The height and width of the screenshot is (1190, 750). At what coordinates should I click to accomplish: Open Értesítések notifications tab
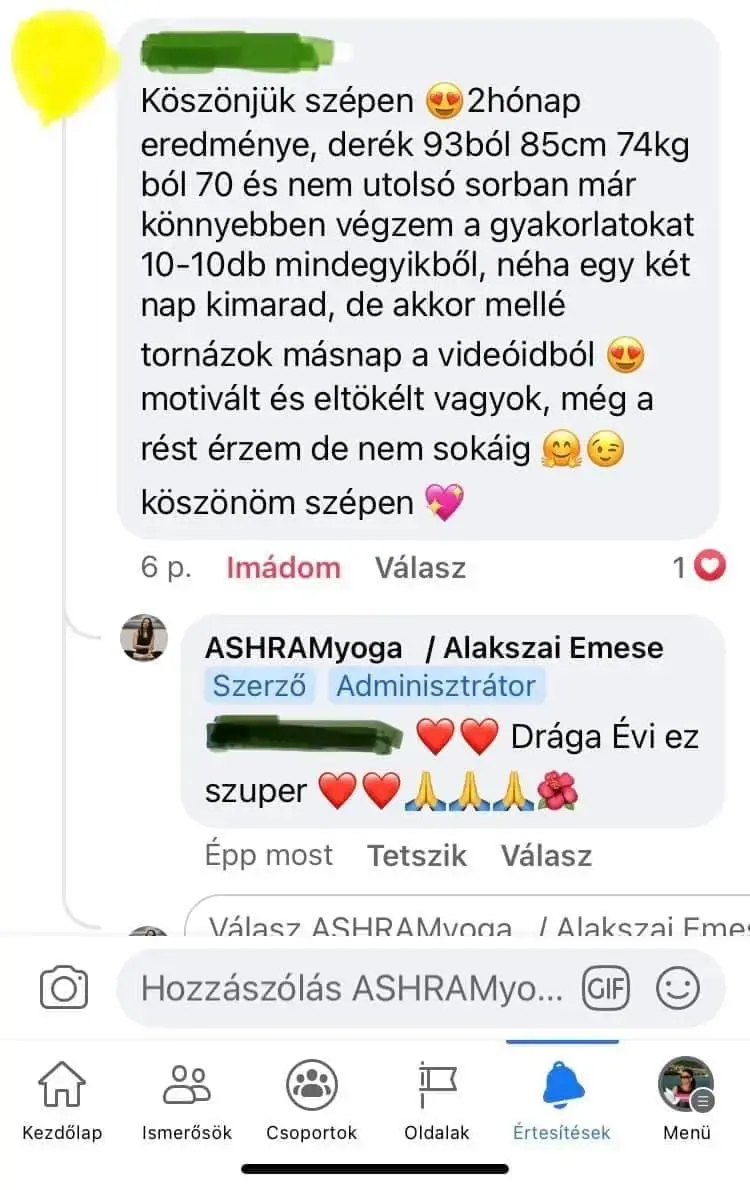561,1100
